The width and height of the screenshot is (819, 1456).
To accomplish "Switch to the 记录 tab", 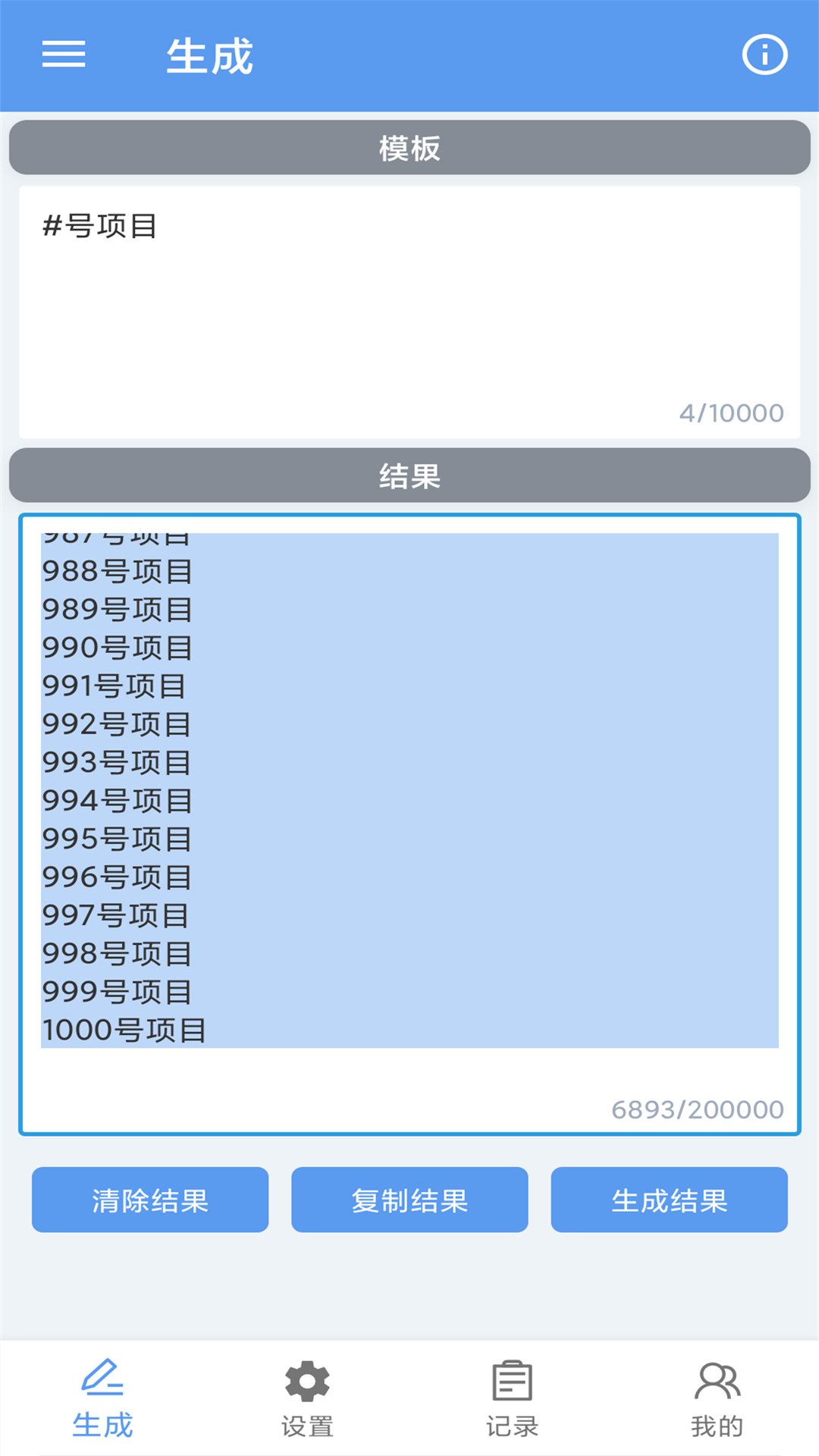I will [x=512, y=1398].
